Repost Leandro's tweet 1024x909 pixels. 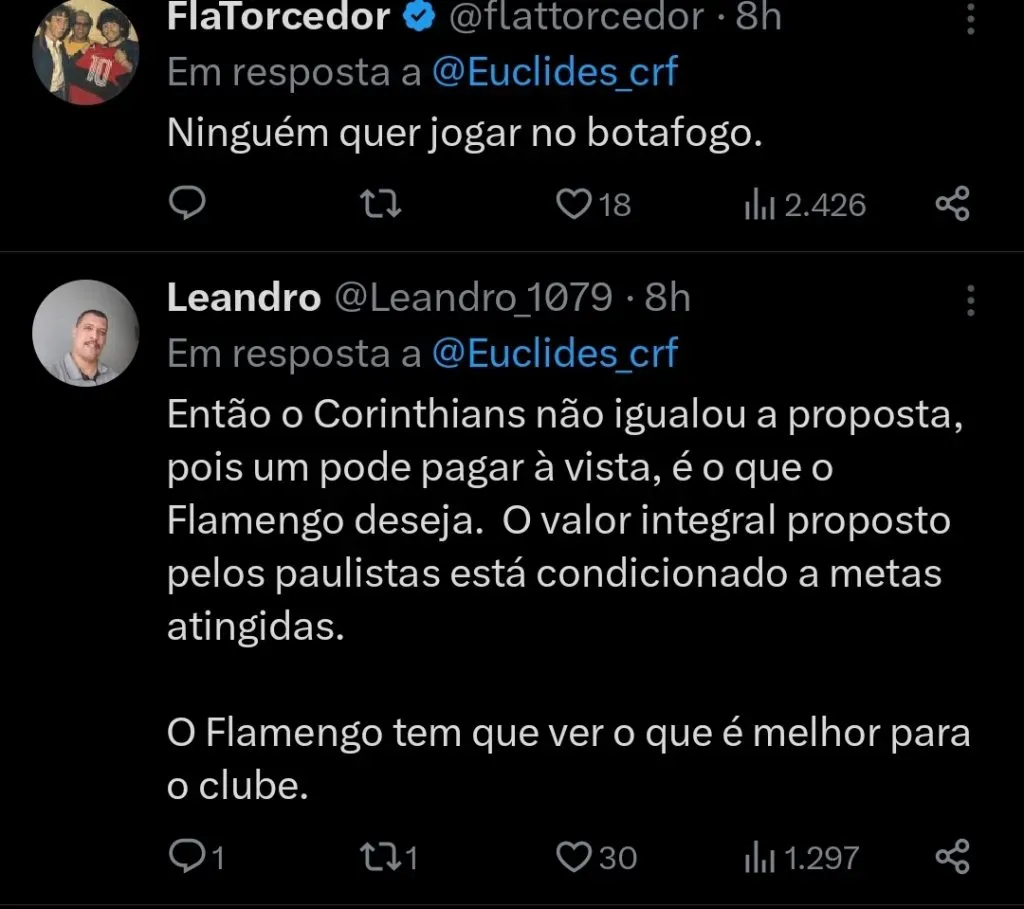(x=381, y=856)
